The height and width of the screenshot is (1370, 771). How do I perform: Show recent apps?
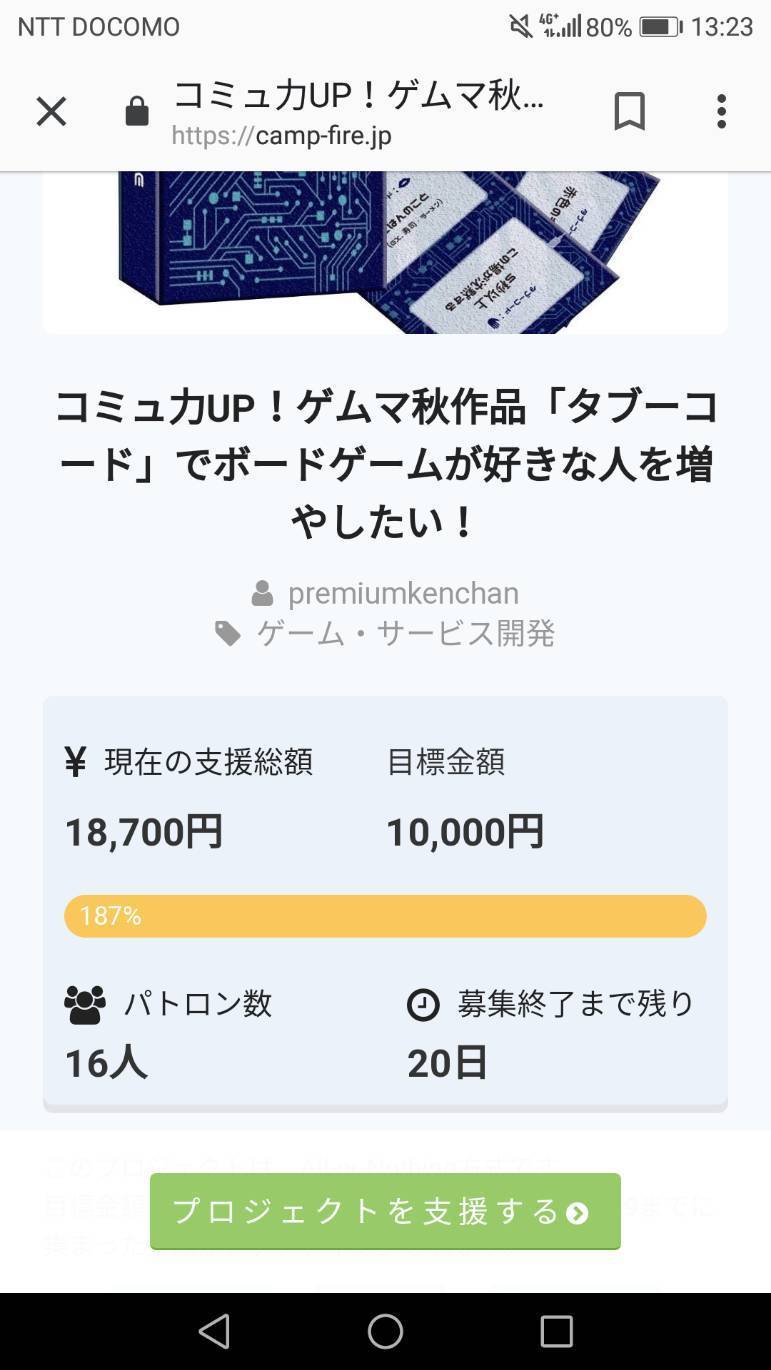point(556,1331)
